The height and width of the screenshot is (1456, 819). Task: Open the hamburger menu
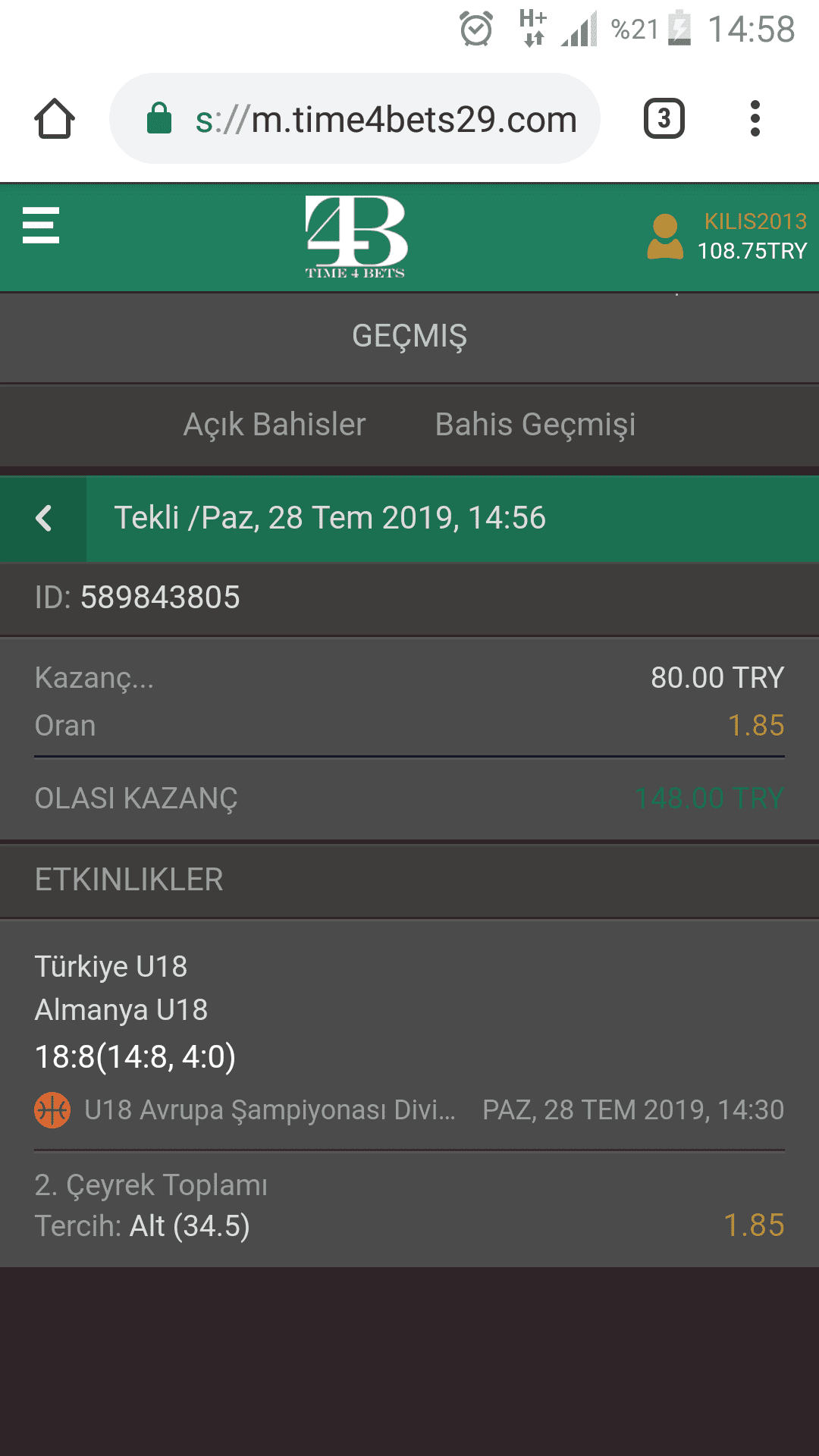click(41, 226)
